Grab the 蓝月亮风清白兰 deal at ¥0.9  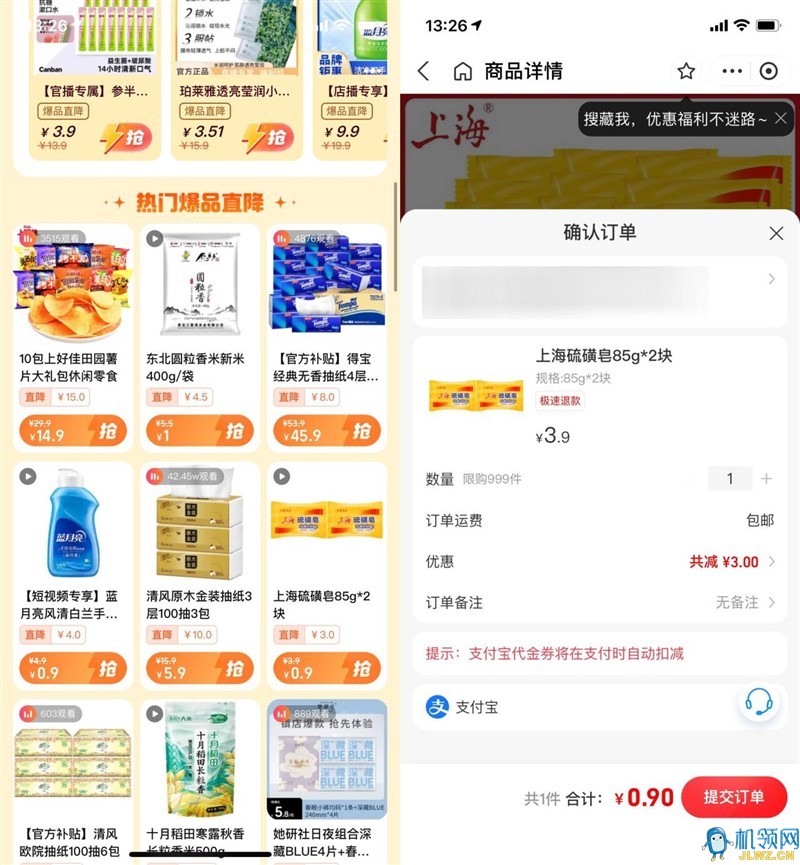point(107,669)
